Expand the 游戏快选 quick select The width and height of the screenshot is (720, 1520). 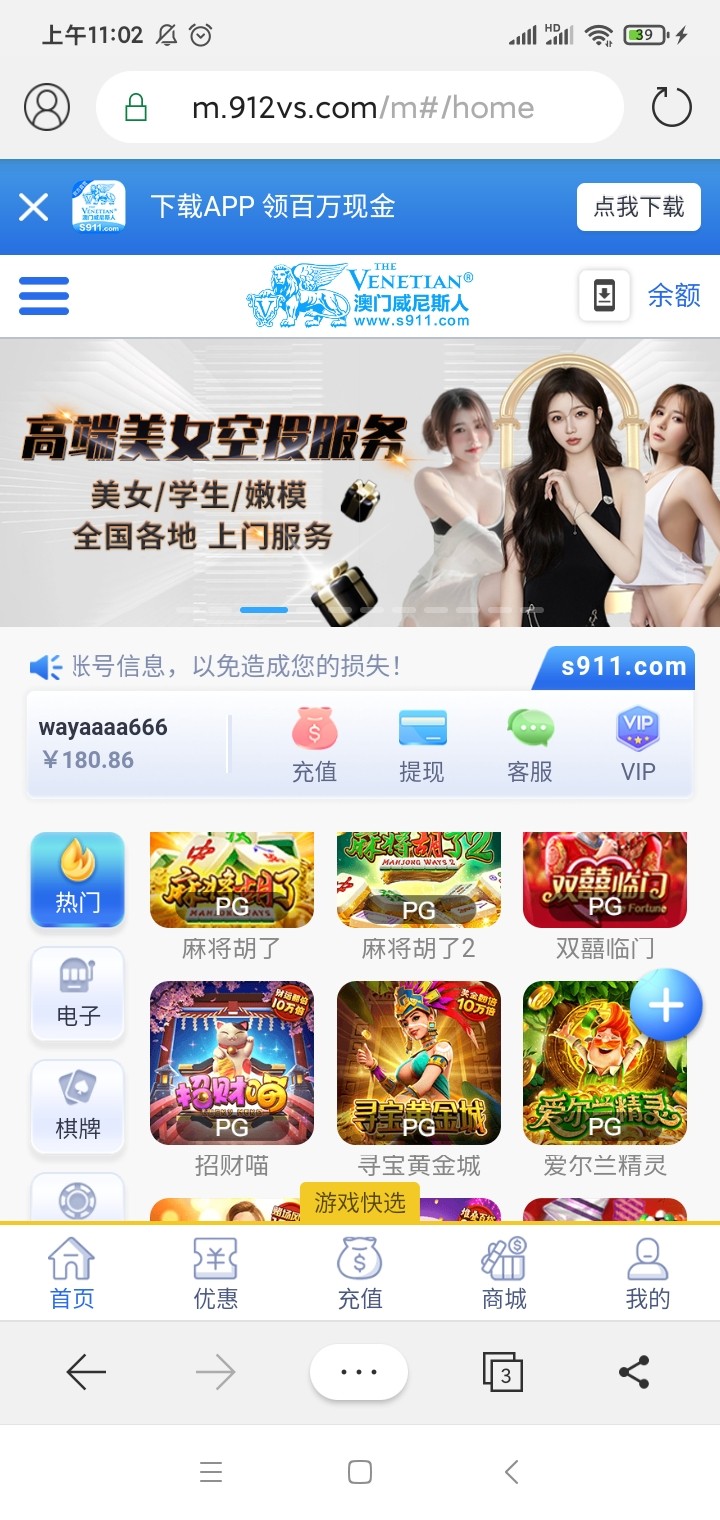click(x=360, y=1202)
